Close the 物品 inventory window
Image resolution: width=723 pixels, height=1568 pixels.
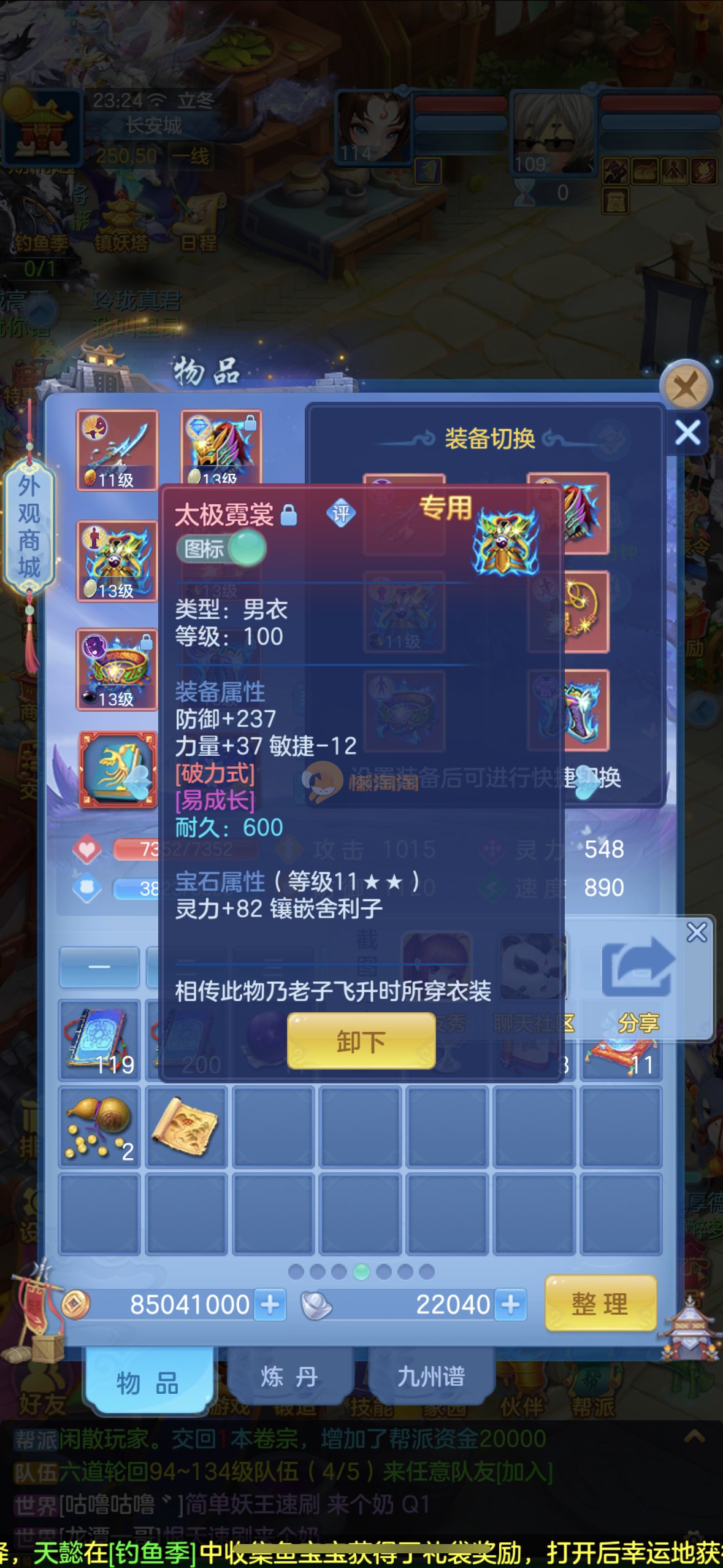685,386
